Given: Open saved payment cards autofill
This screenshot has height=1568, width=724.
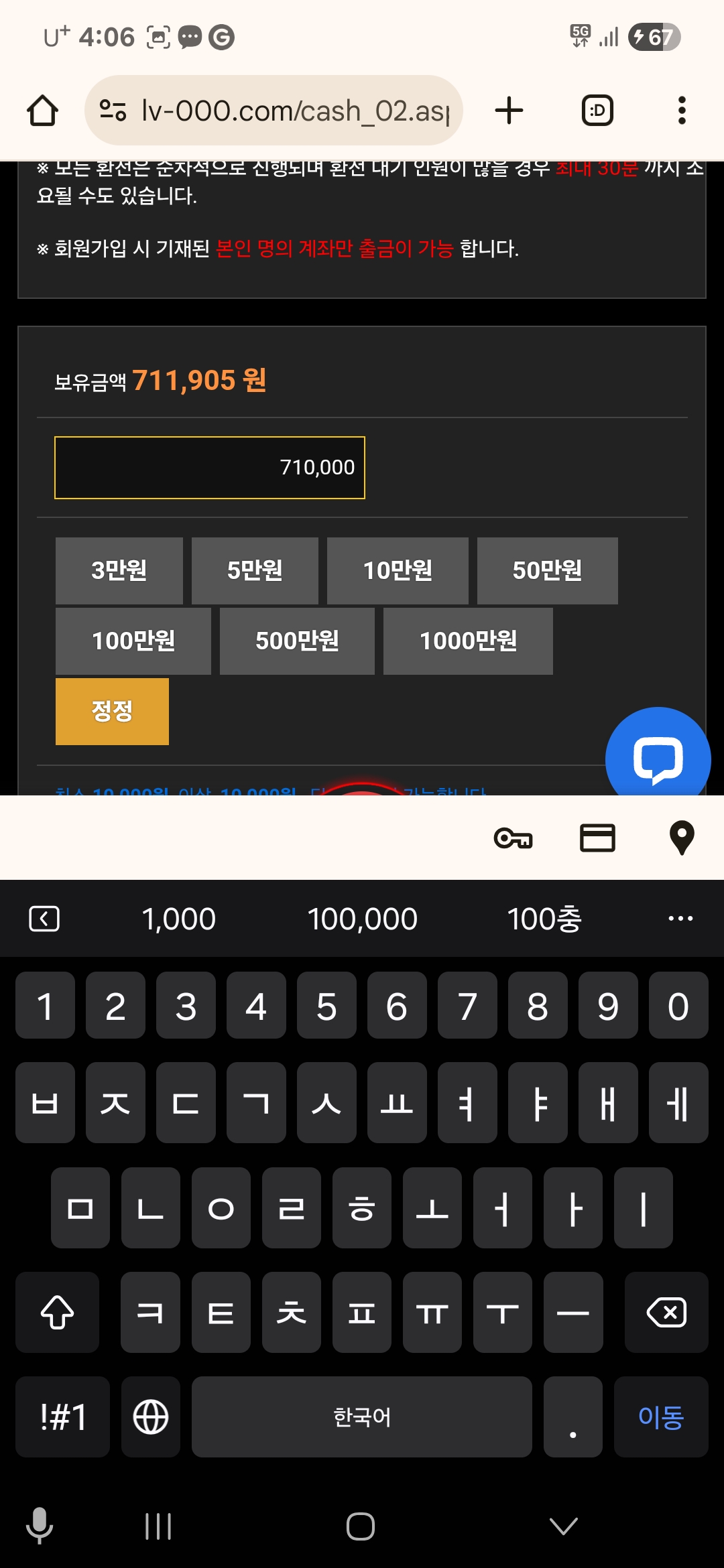Looking at the screenshot, I should [x=597, y=838].
